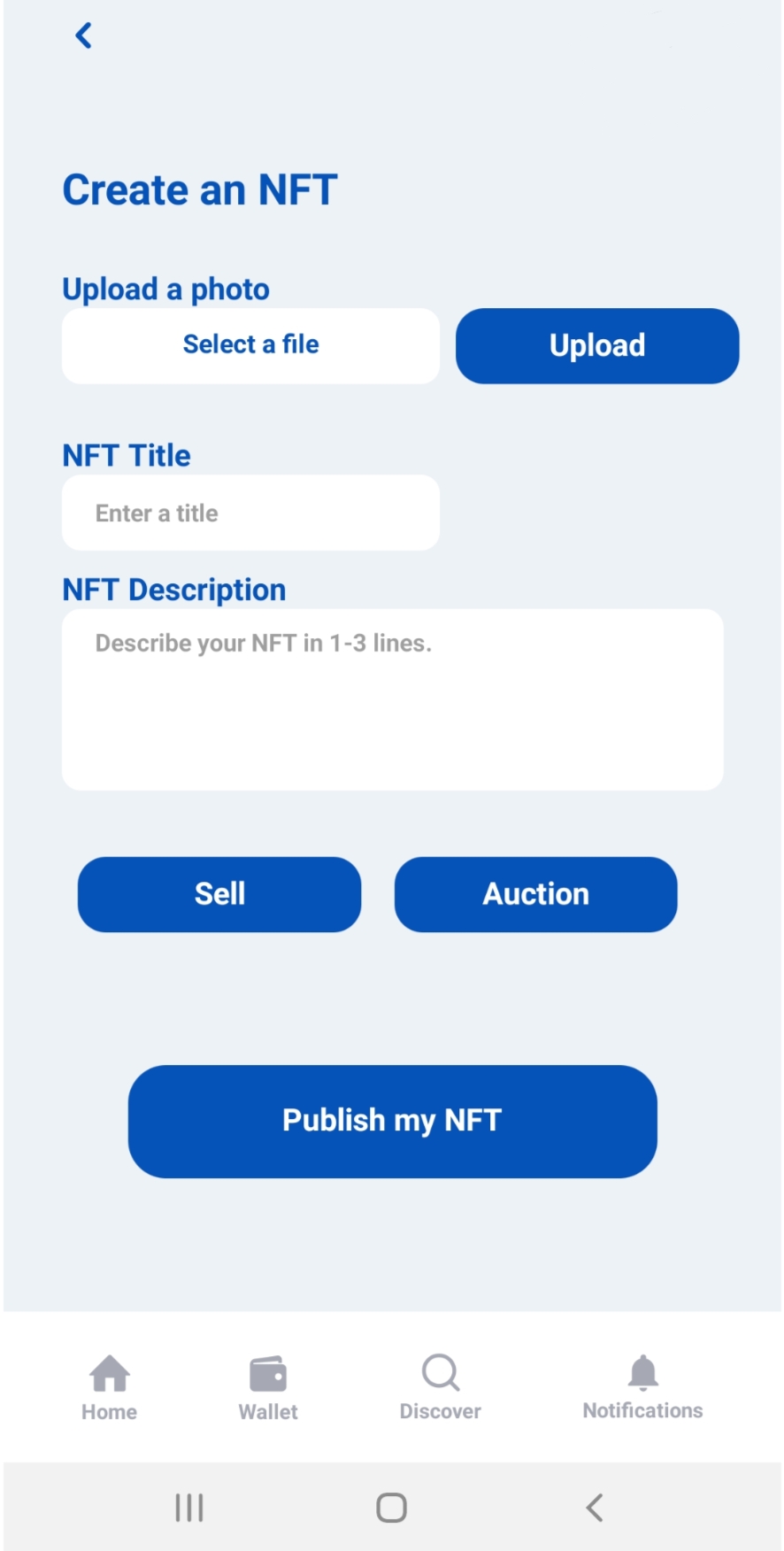Image resolution: width=784 pixels, height=1551 pixels.
Task: Open recent apps from navigation bar
Action: click(189, 1507)
